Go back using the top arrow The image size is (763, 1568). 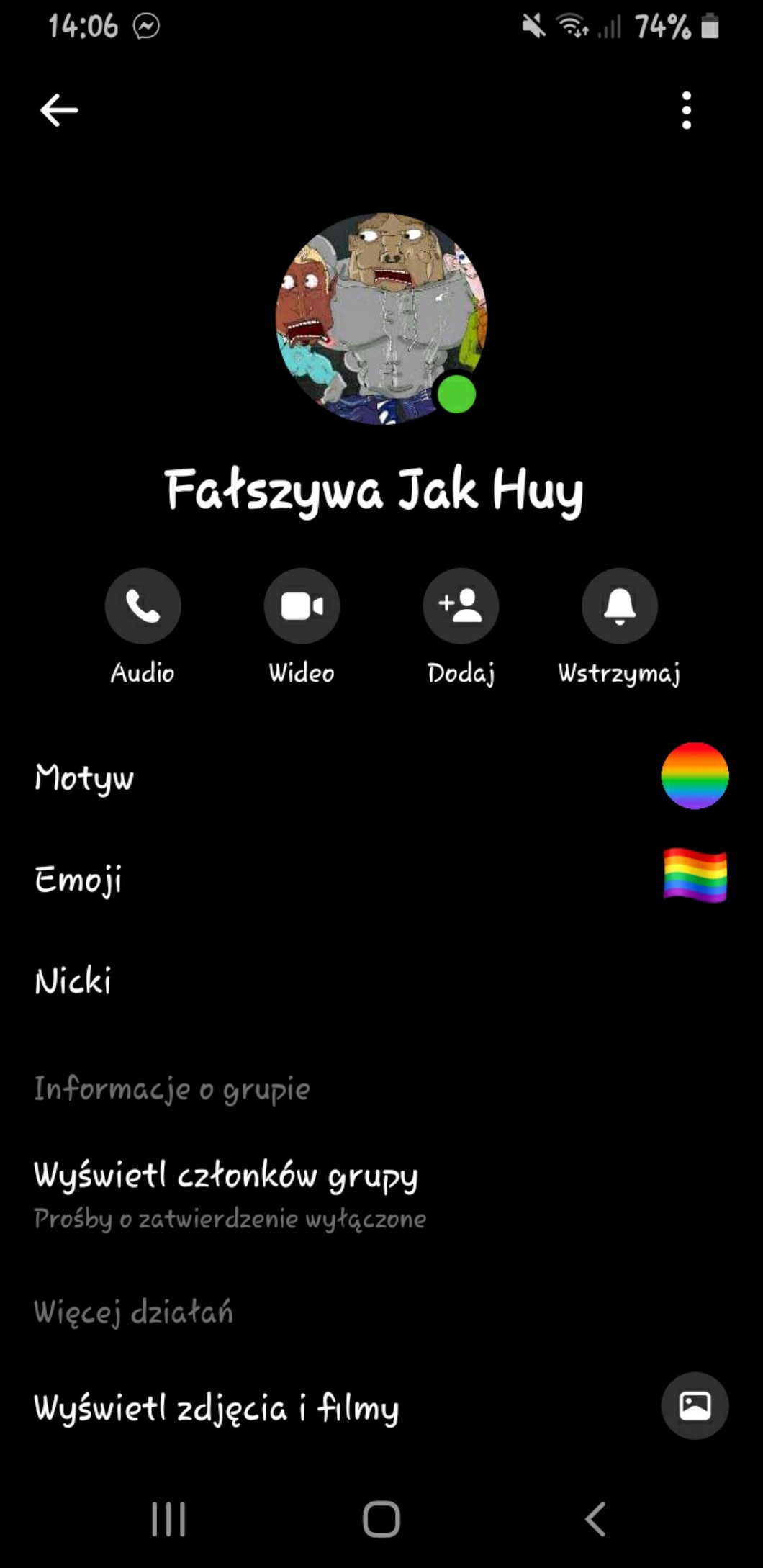[x=59, y=110]
